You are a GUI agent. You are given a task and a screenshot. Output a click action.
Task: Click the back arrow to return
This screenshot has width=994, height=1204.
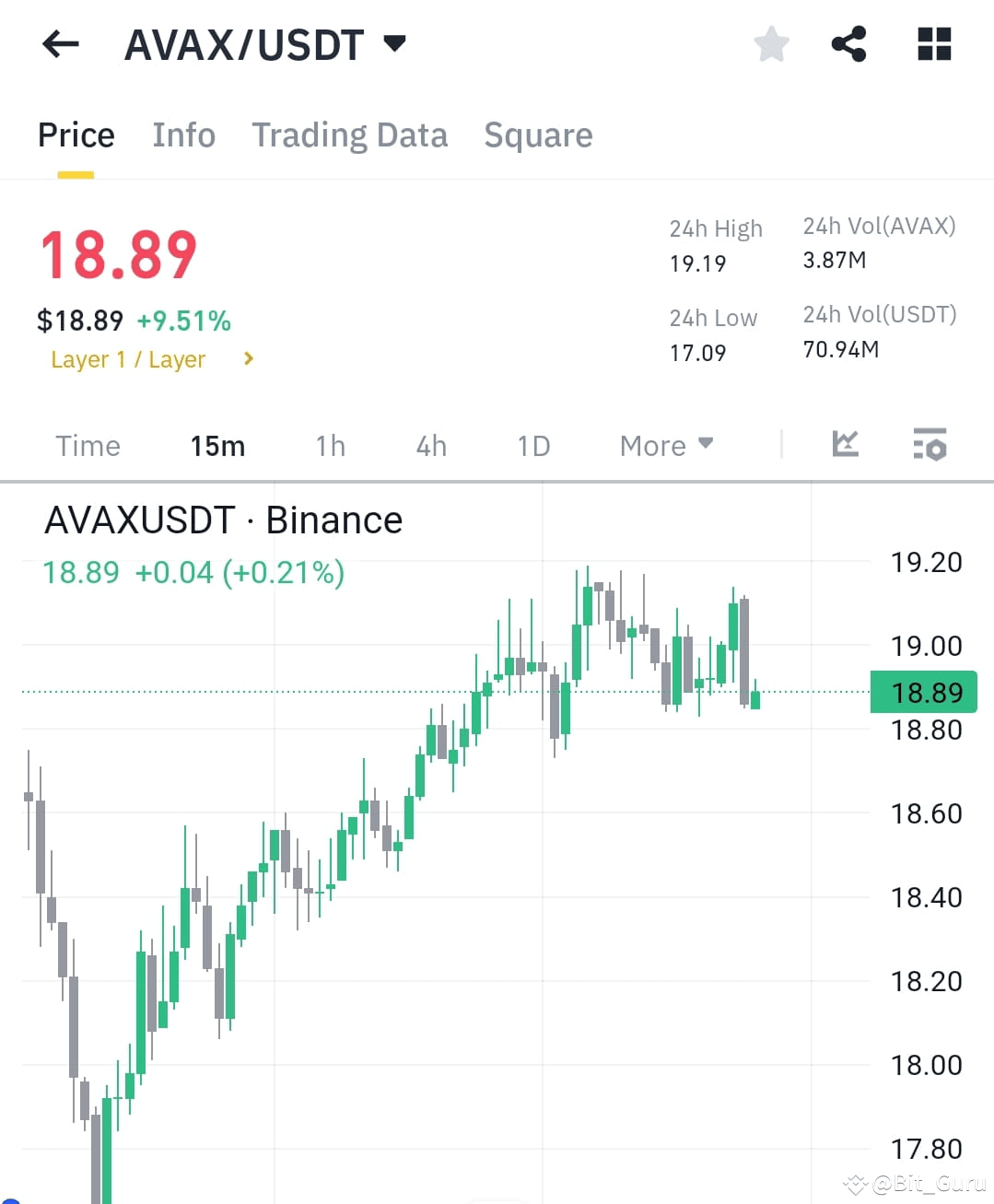click(x=59, y=43)
